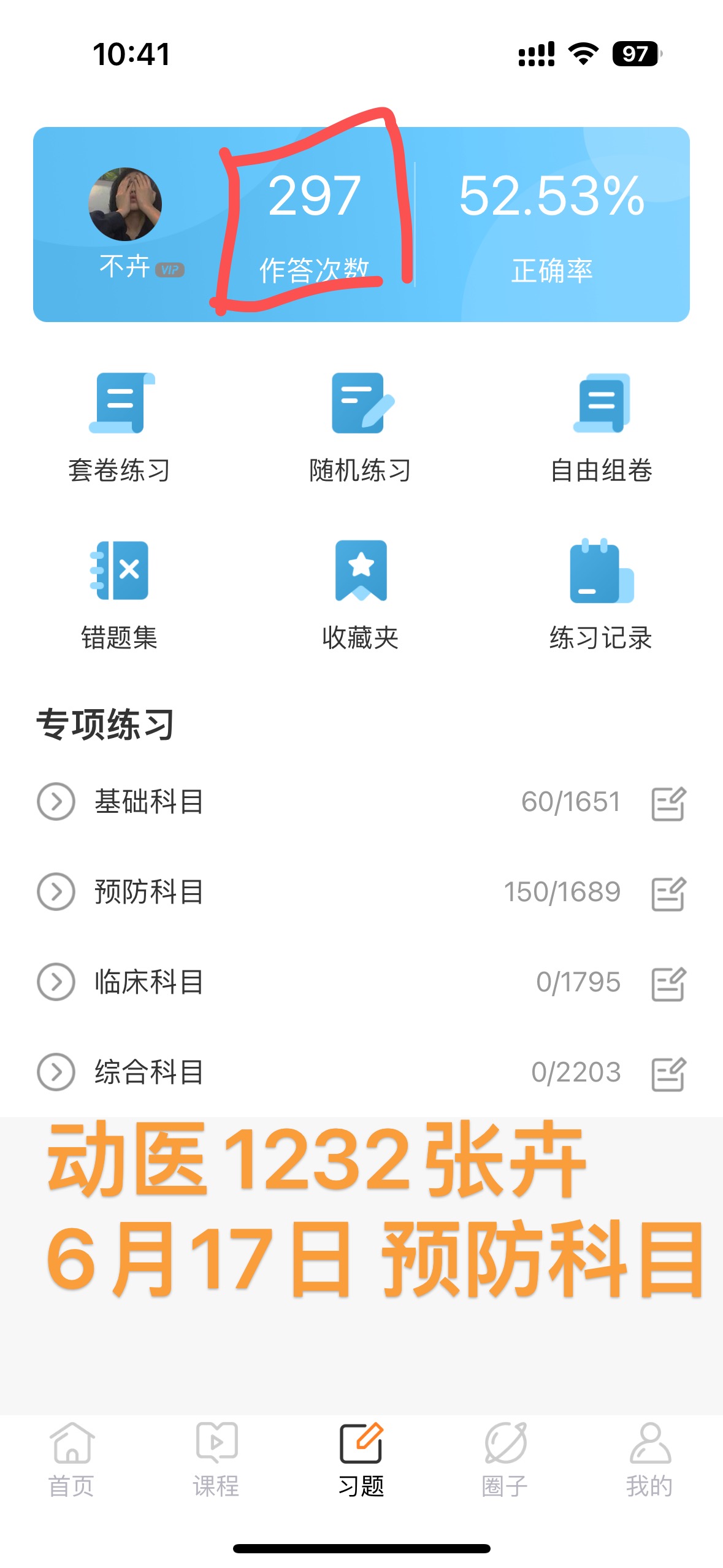Tap the edit icon for 预防科目
Image resolution: width=723 pixels, height=1568 pixels.
tap(668, 893)
